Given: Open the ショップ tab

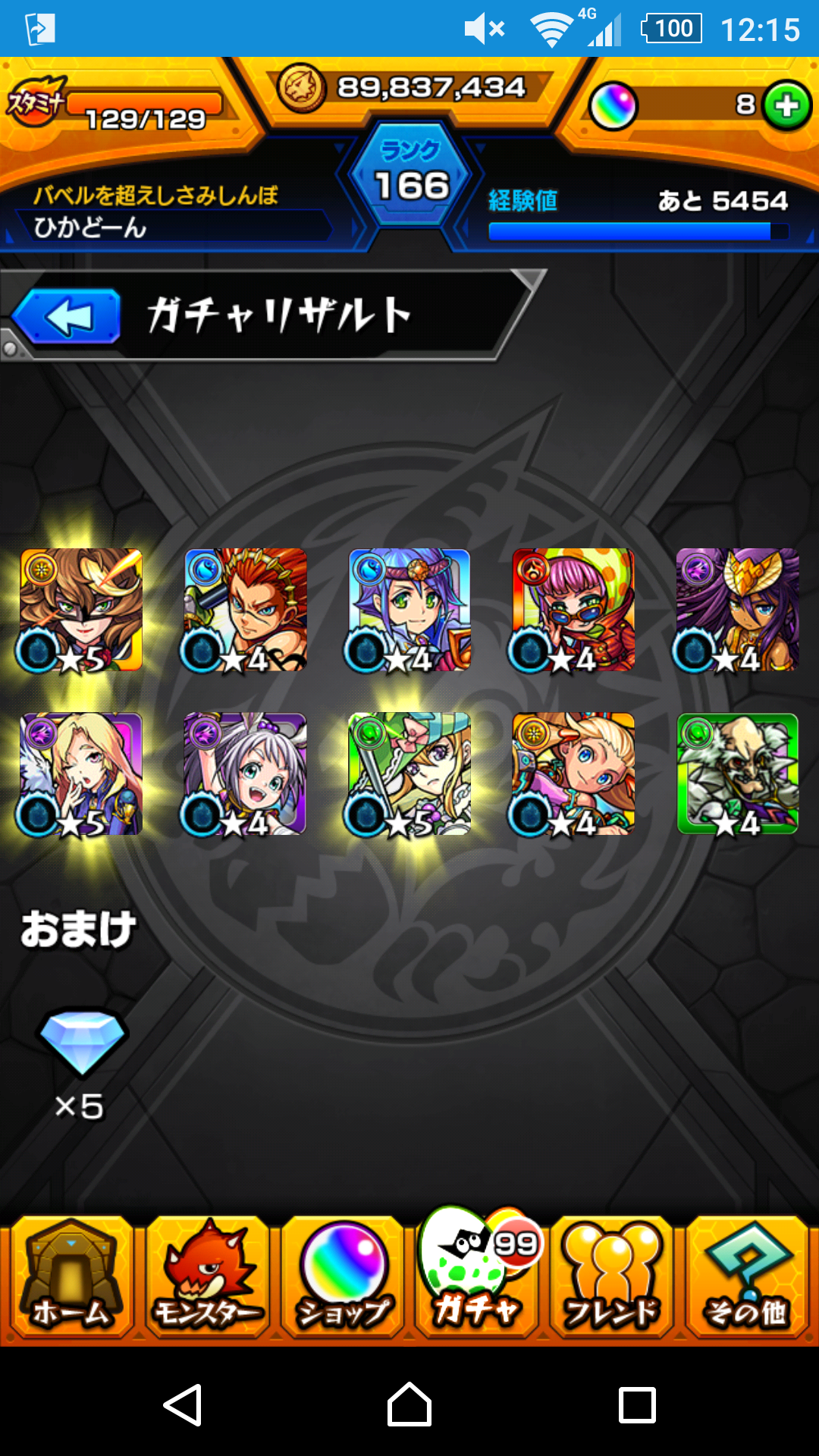Looking at the screenshot, I should pos(343,1278).
